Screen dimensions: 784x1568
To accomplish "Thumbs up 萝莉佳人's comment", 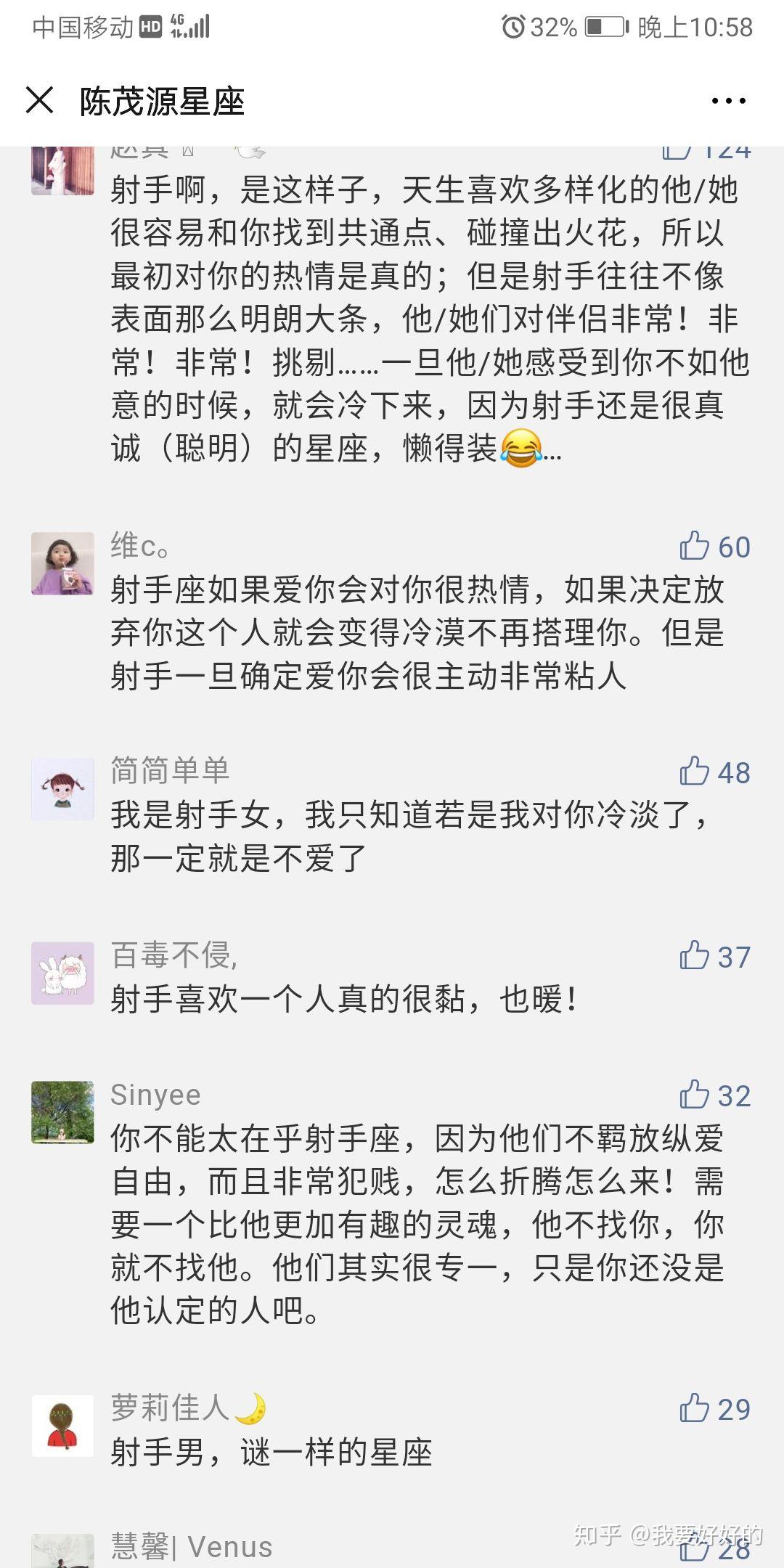I will tap(694, 1408).
